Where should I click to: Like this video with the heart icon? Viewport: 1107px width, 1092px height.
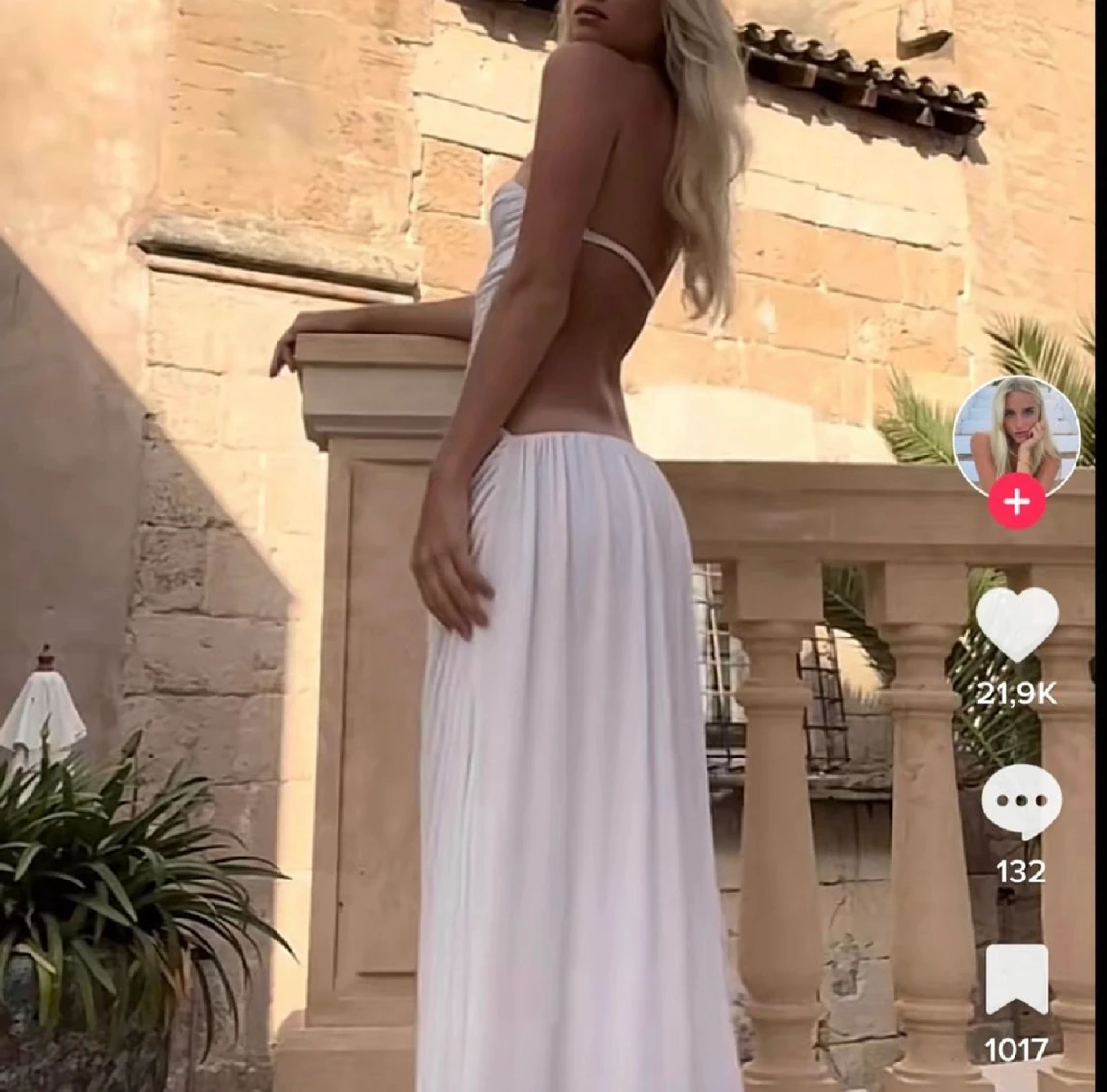pyautogui.click(x=1016, y=627)
